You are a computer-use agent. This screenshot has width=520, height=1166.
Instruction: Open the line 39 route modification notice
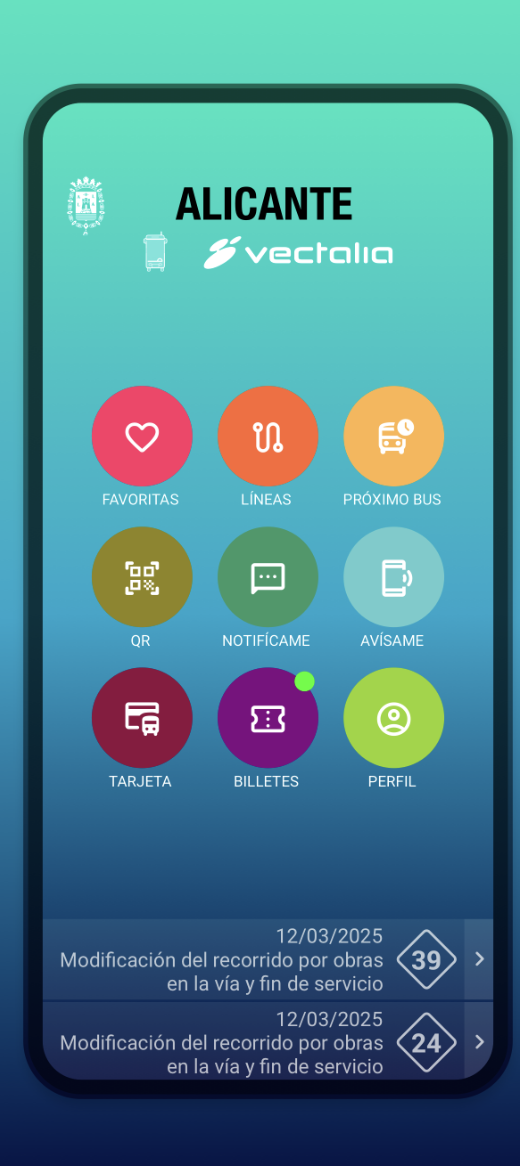268,959
